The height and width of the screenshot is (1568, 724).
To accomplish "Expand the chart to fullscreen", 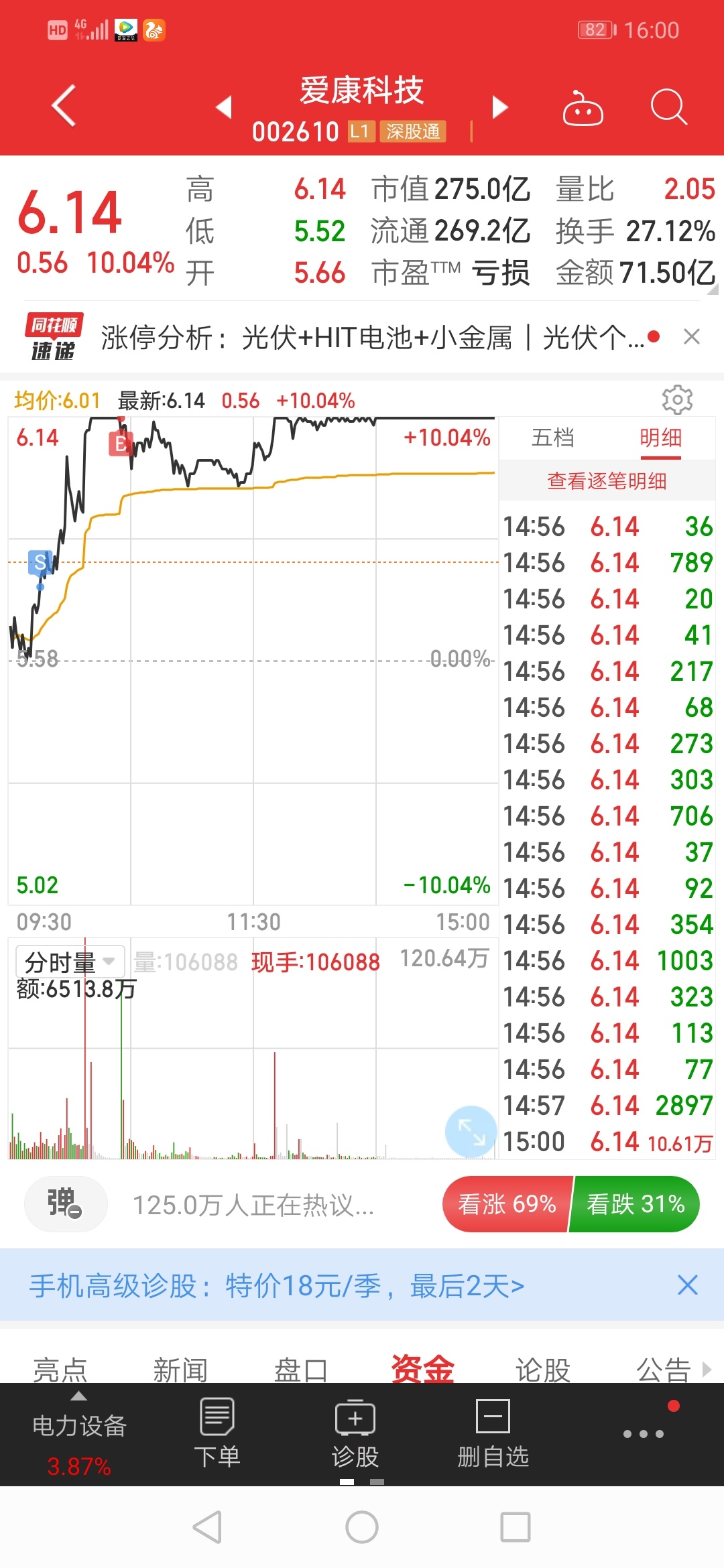I will [471, 1132].
